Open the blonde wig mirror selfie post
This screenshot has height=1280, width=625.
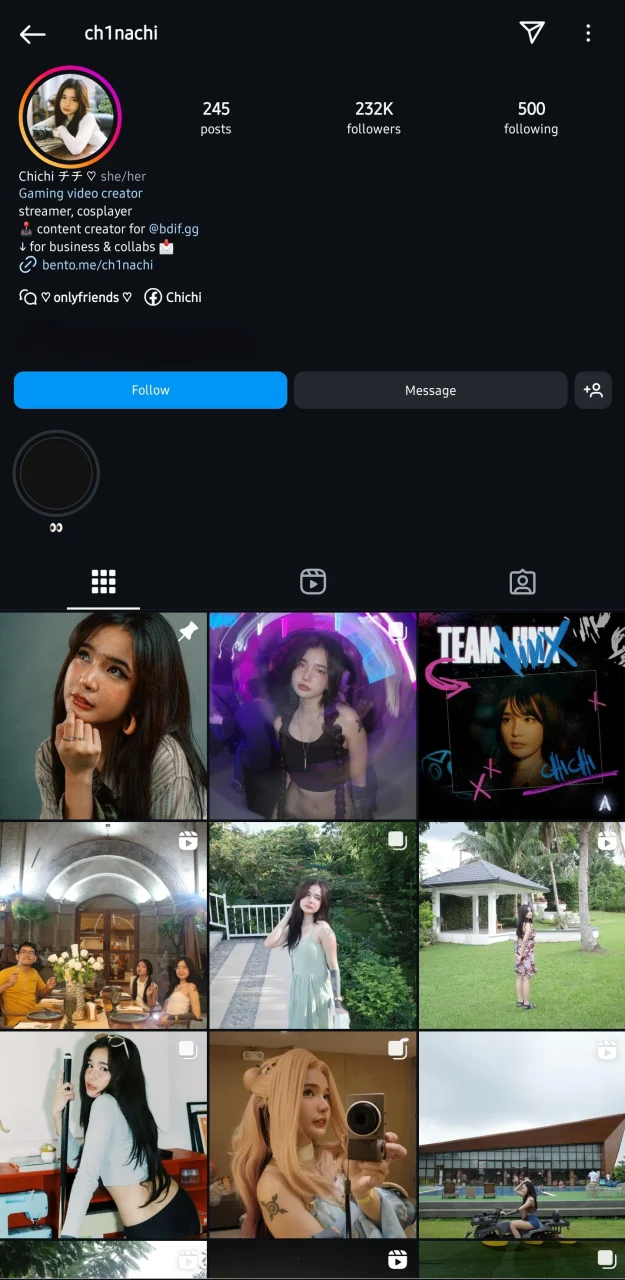312,1135
